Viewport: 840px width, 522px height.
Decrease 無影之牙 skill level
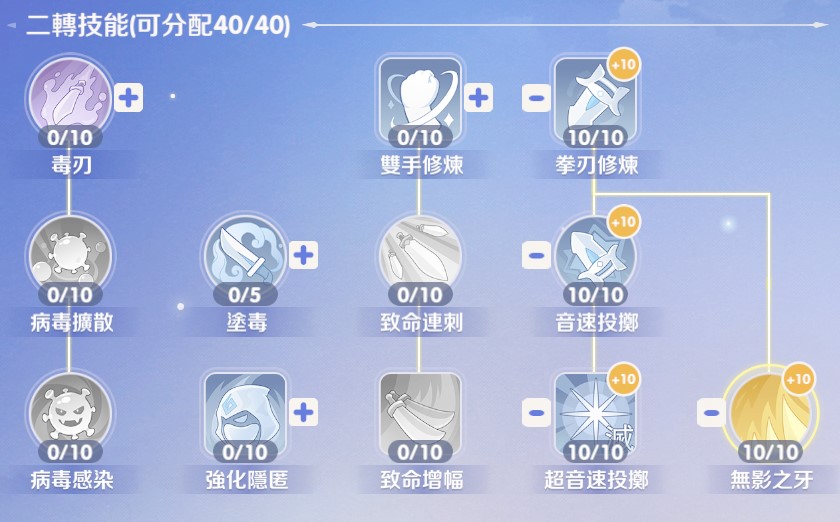tap(710, 412)
